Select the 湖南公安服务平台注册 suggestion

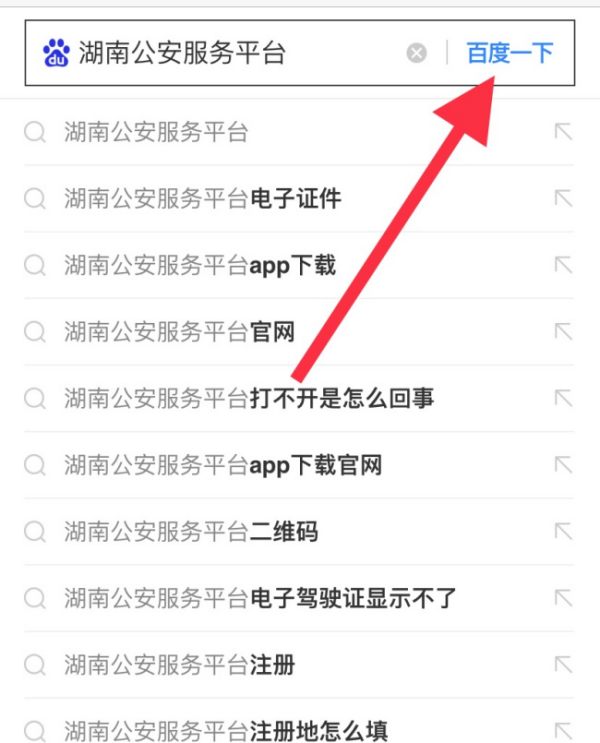tap(179, 665)
